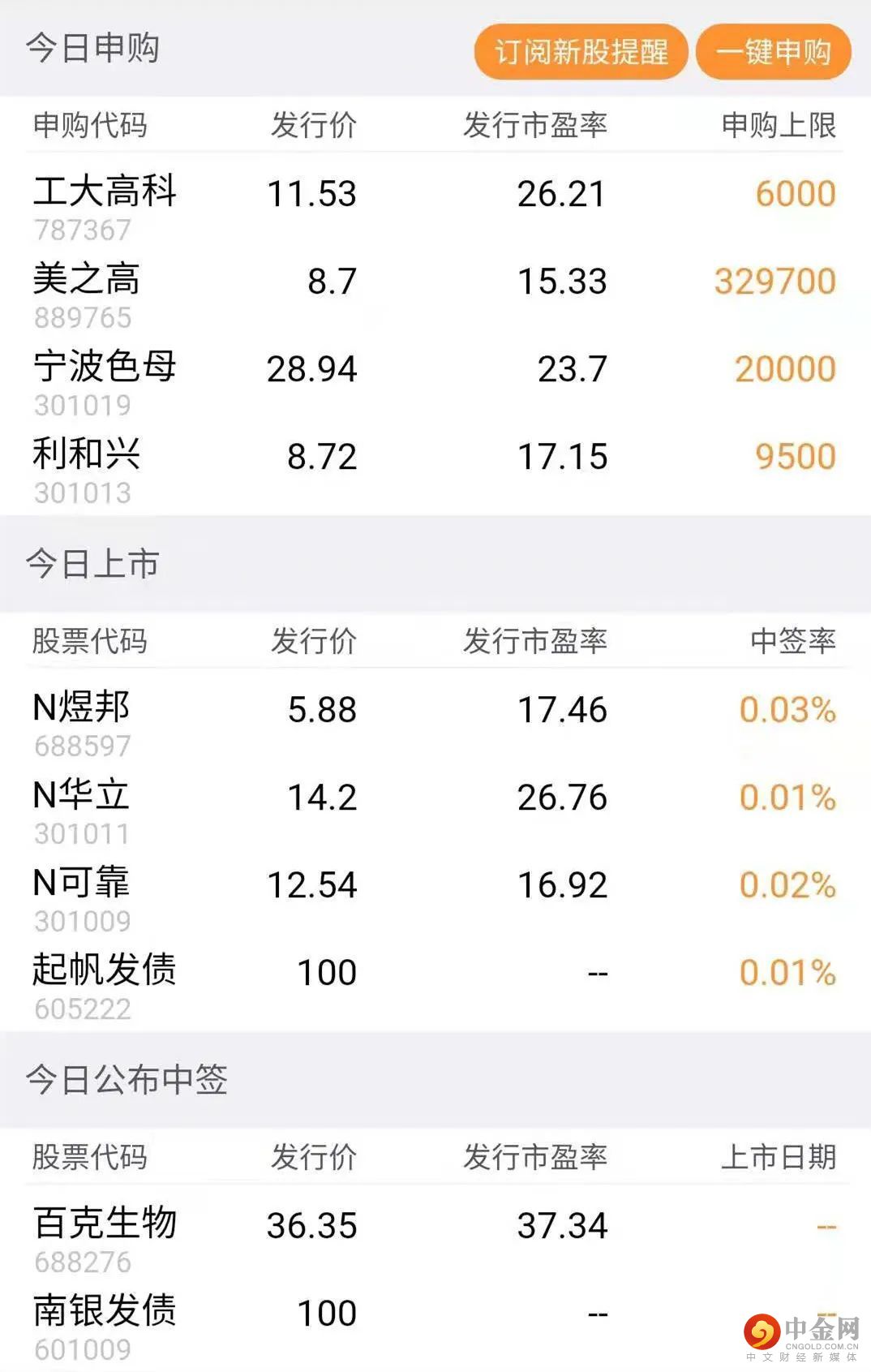
Task: Tap the 一键申购 button
Action: point(773,52)
